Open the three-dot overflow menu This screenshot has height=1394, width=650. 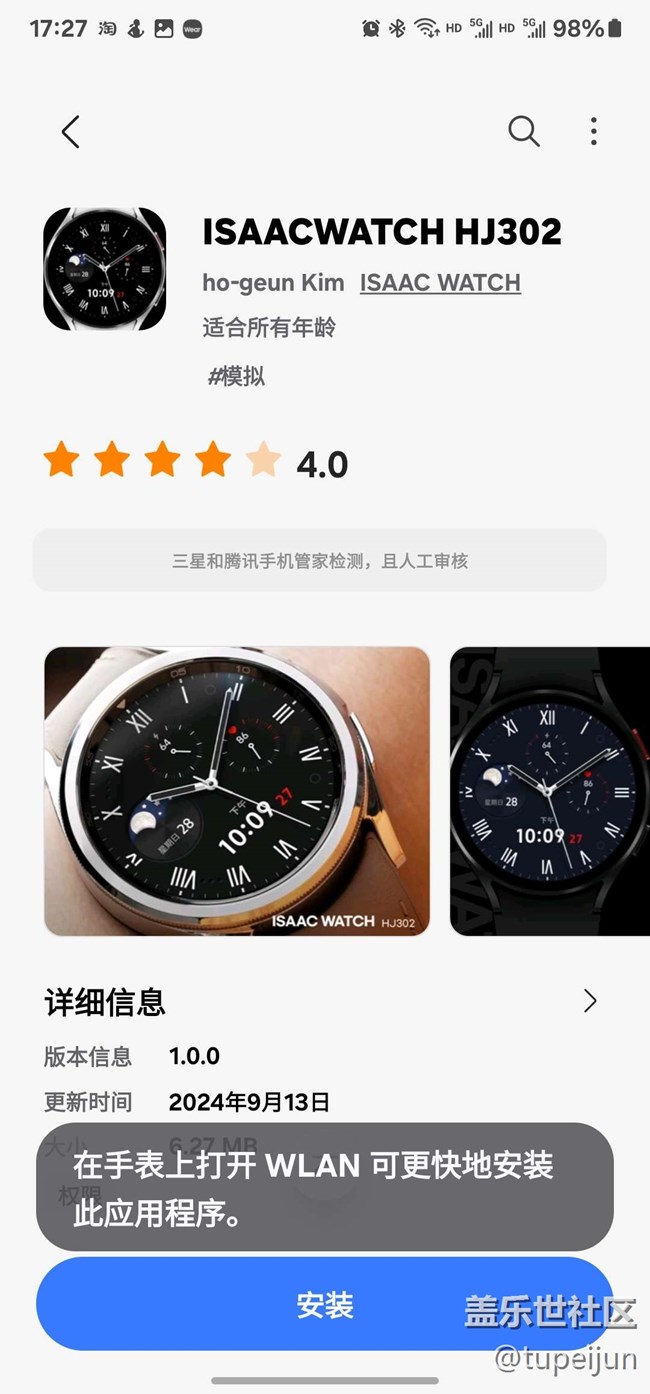(x=593, y=131)
